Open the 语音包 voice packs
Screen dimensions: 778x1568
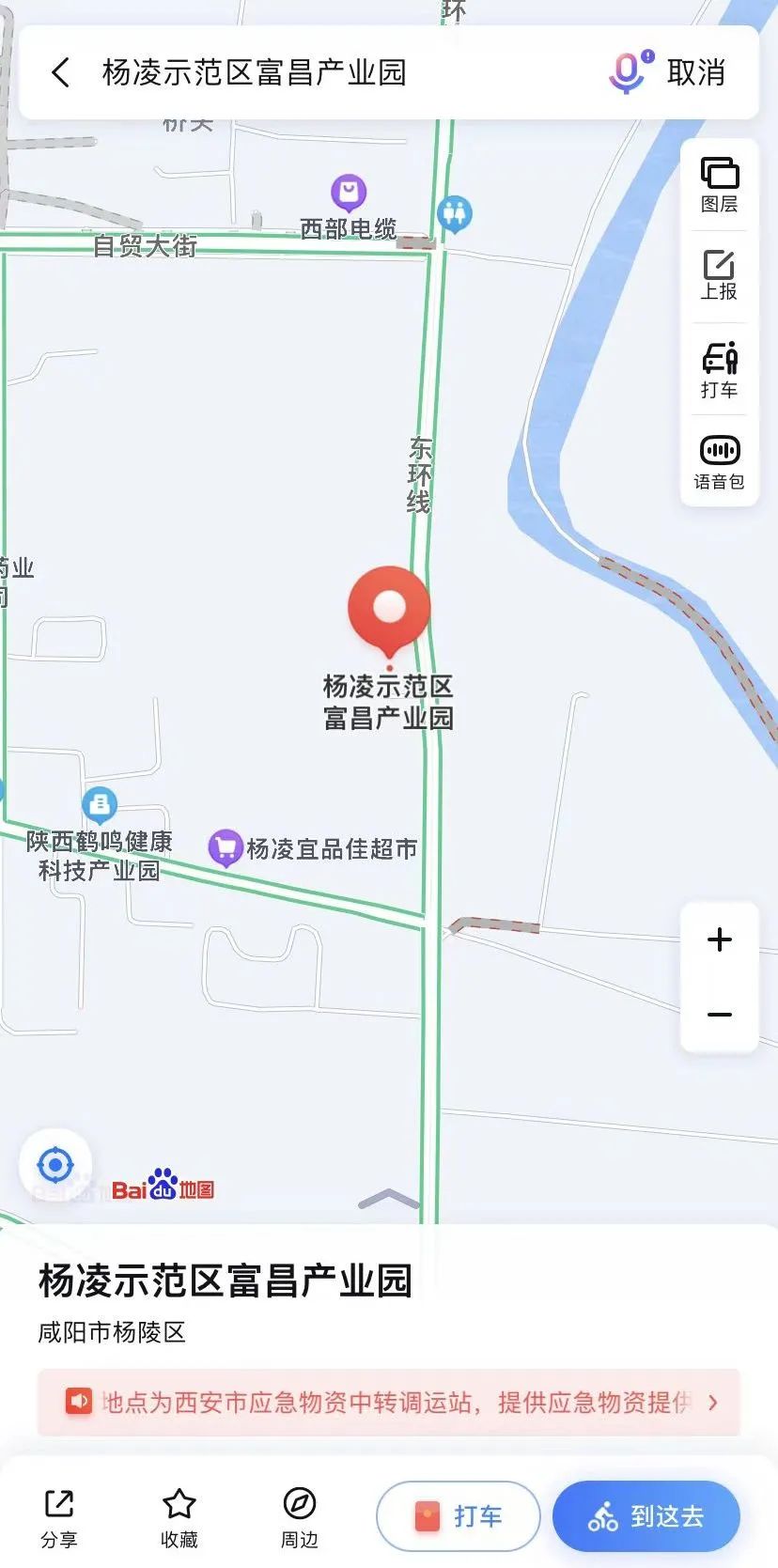719,462
